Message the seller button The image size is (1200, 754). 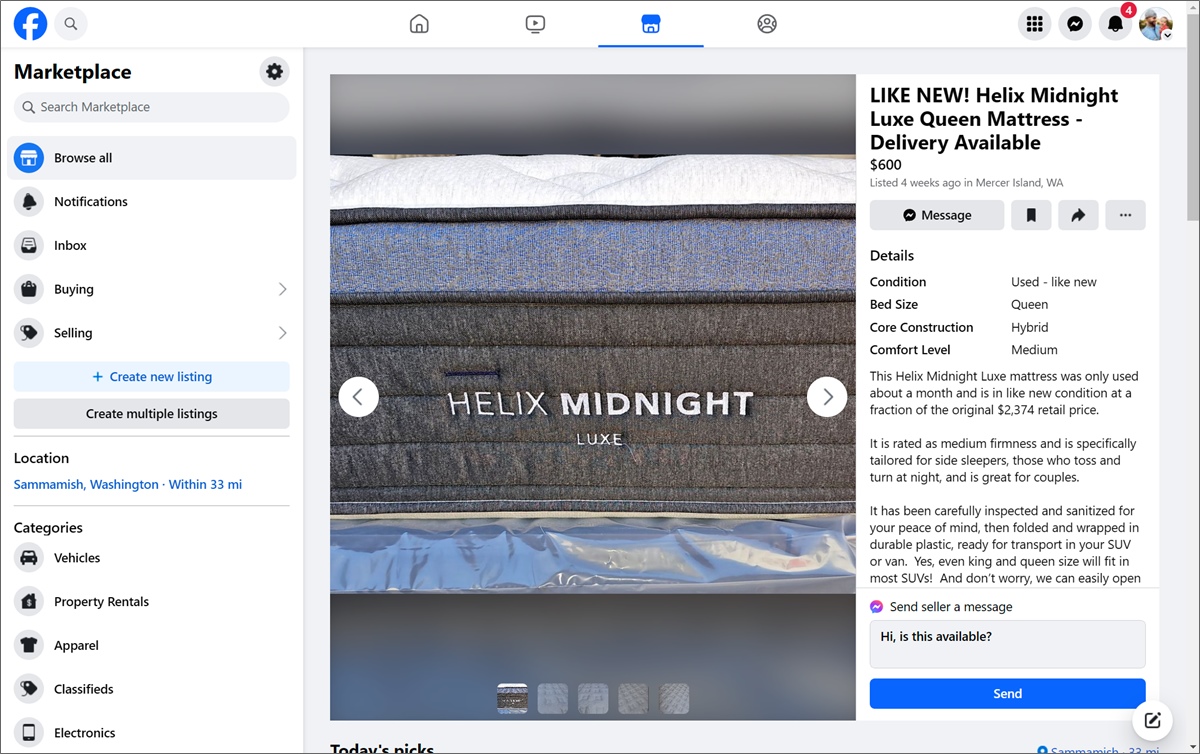pos(936,215)
